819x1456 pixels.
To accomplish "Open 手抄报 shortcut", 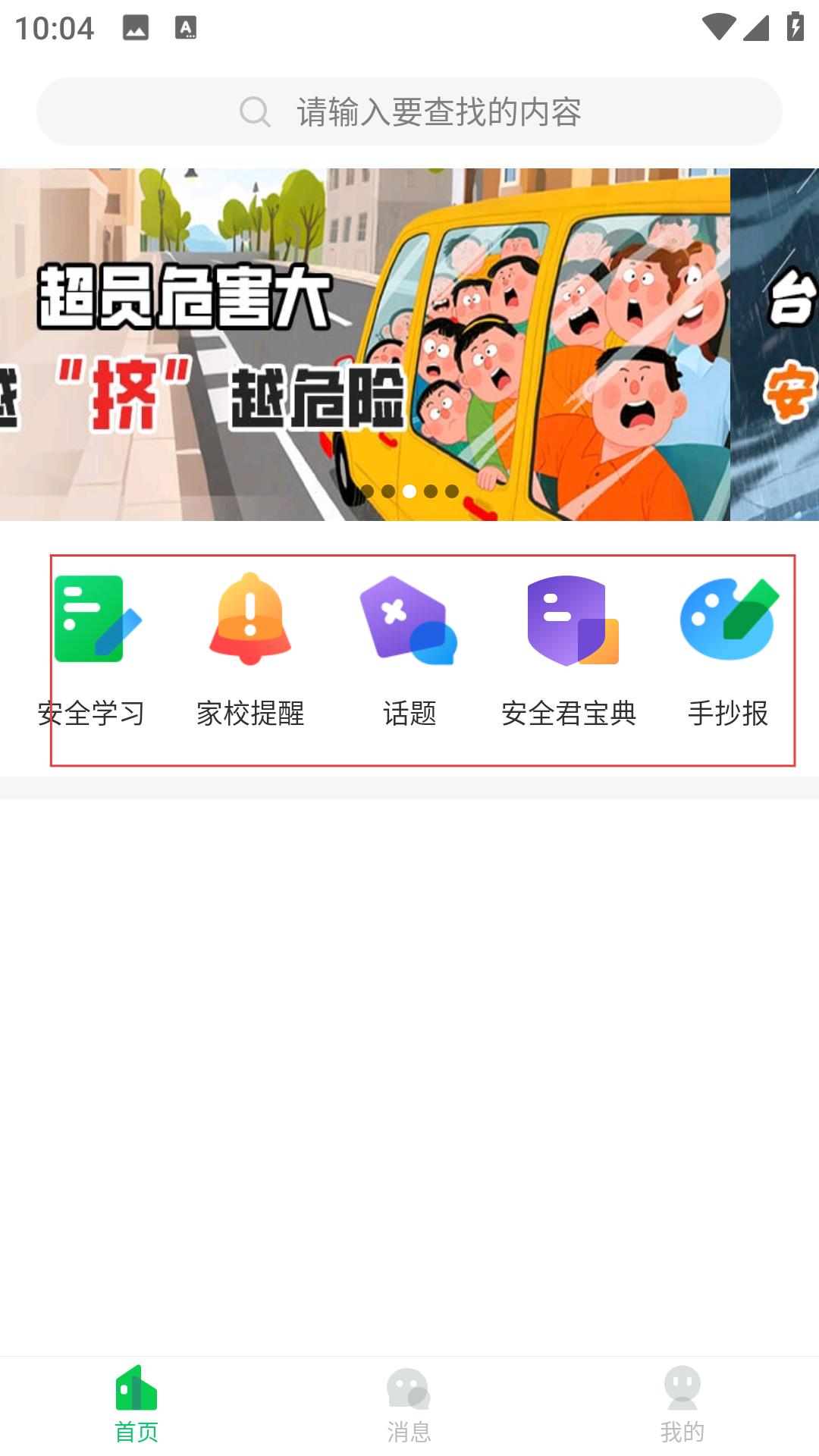I will click(x=728, y=650).
